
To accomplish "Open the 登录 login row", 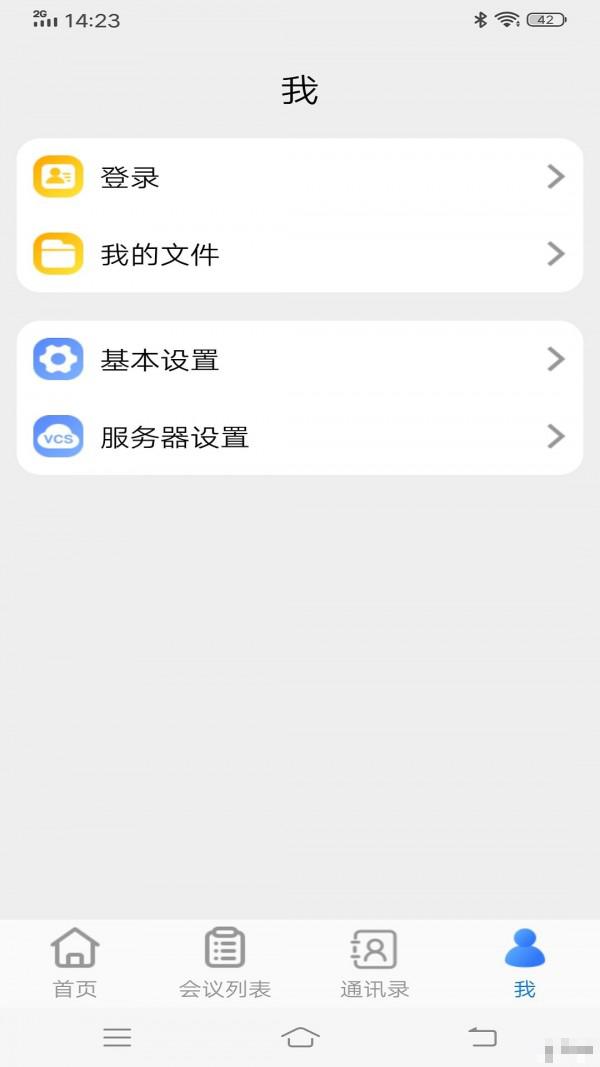I will (x=299, y=177).
